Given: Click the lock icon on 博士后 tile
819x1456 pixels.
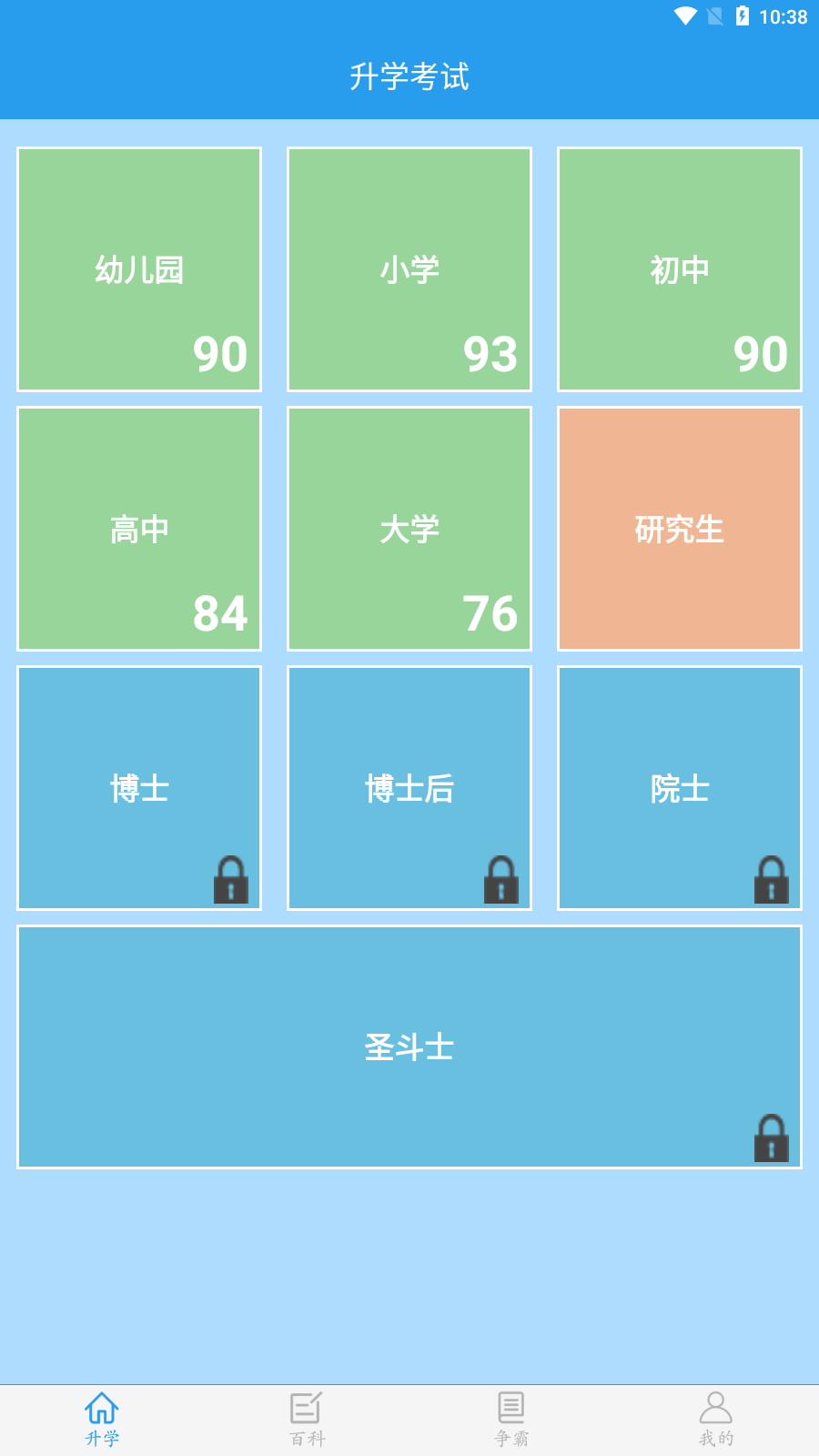Looking at the screenshot, I should click(500, 879).
